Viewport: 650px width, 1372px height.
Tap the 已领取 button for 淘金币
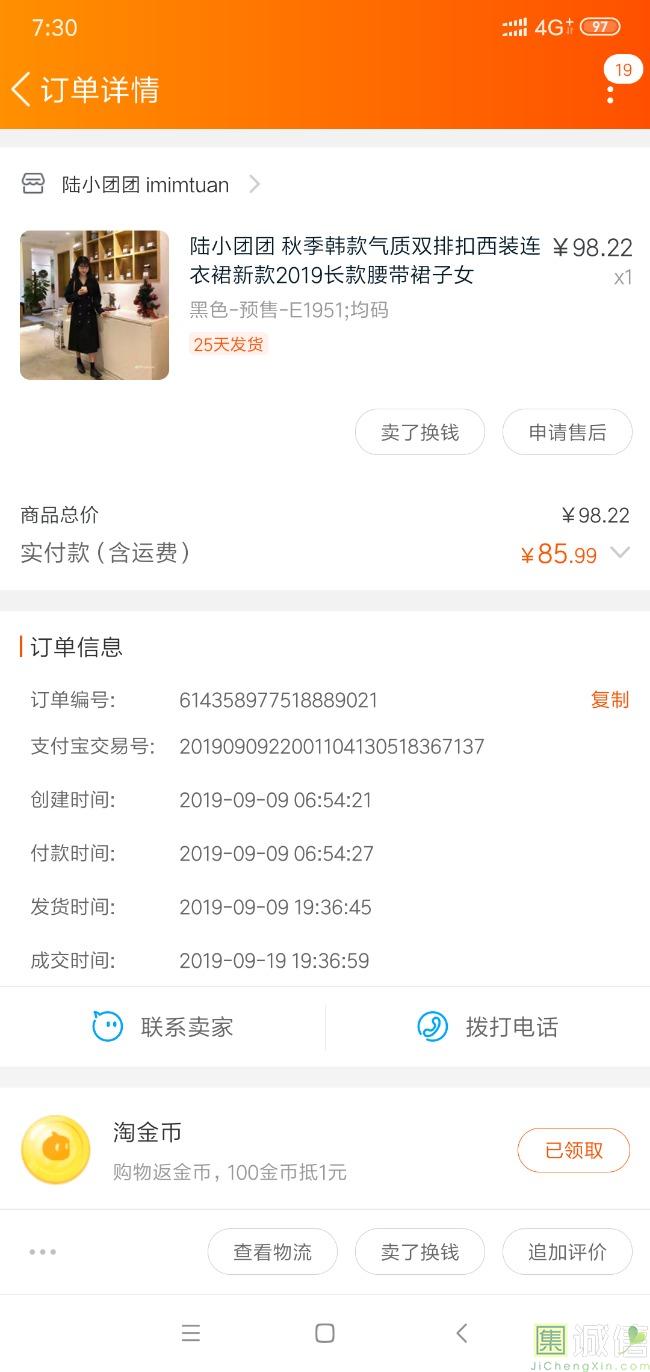573,1150
